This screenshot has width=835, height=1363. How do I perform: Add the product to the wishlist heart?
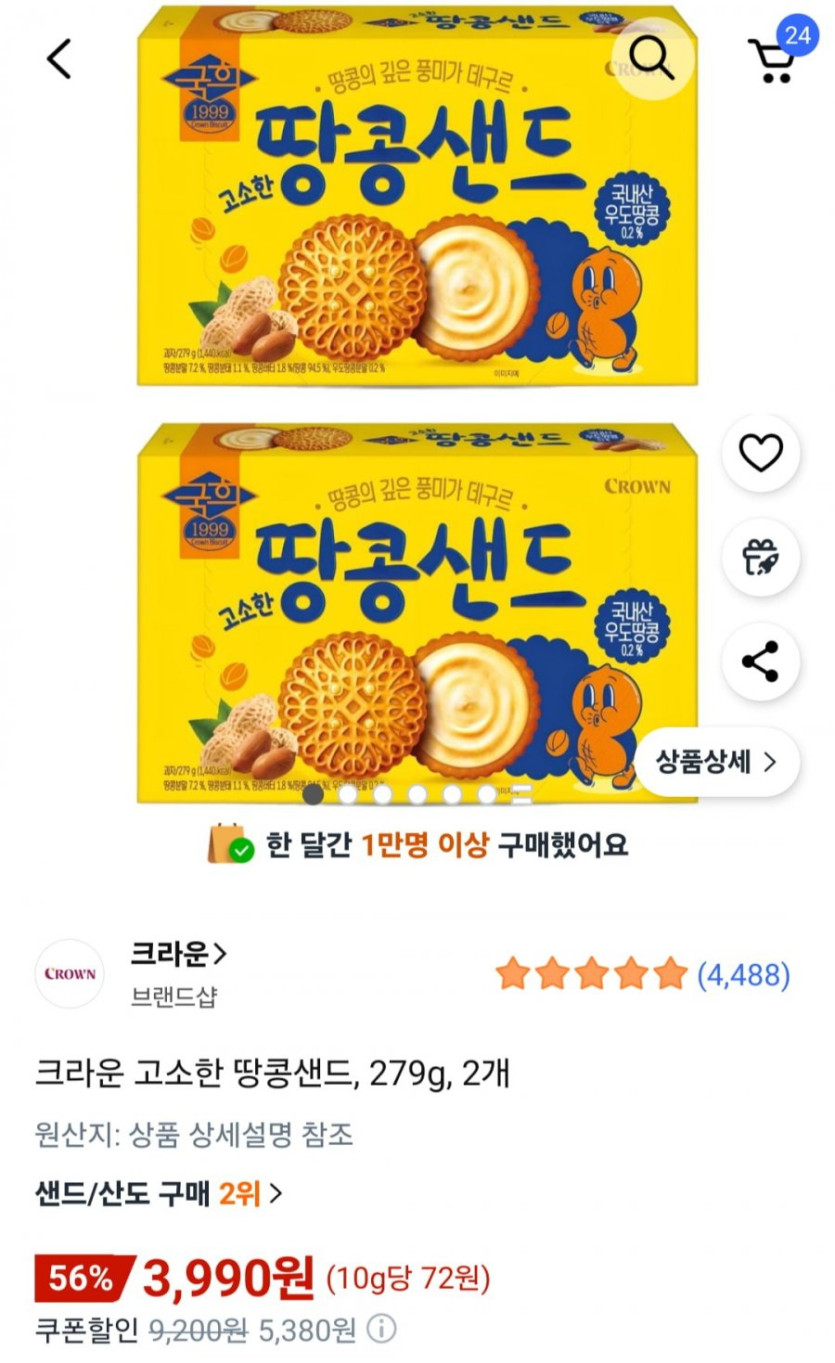pos(760,452)
